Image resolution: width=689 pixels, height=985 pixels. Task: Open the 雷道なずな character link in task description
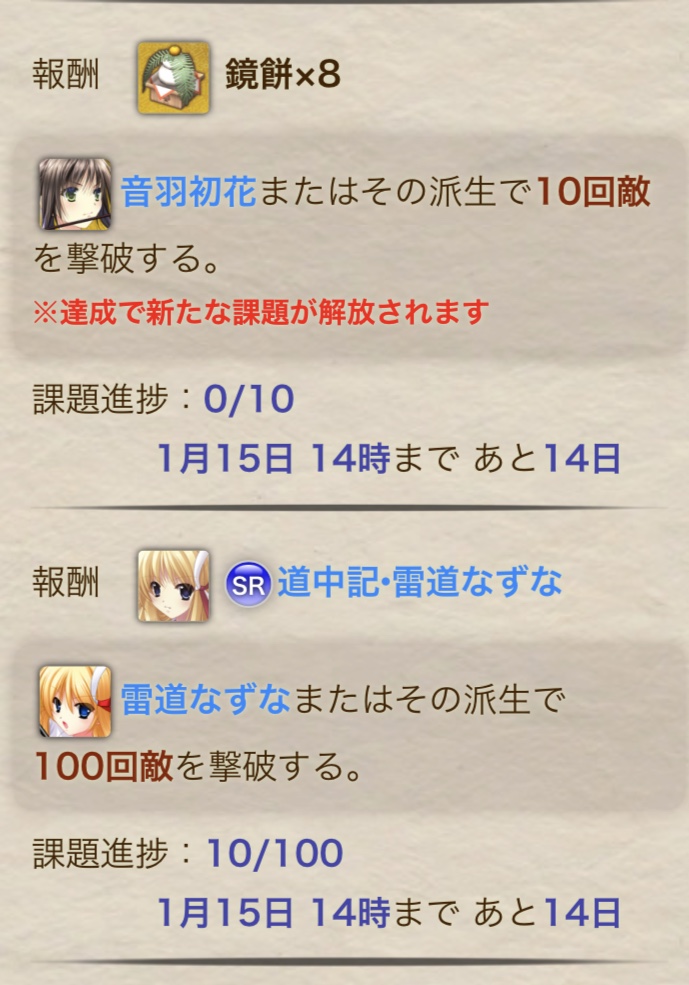pos(204,699)
